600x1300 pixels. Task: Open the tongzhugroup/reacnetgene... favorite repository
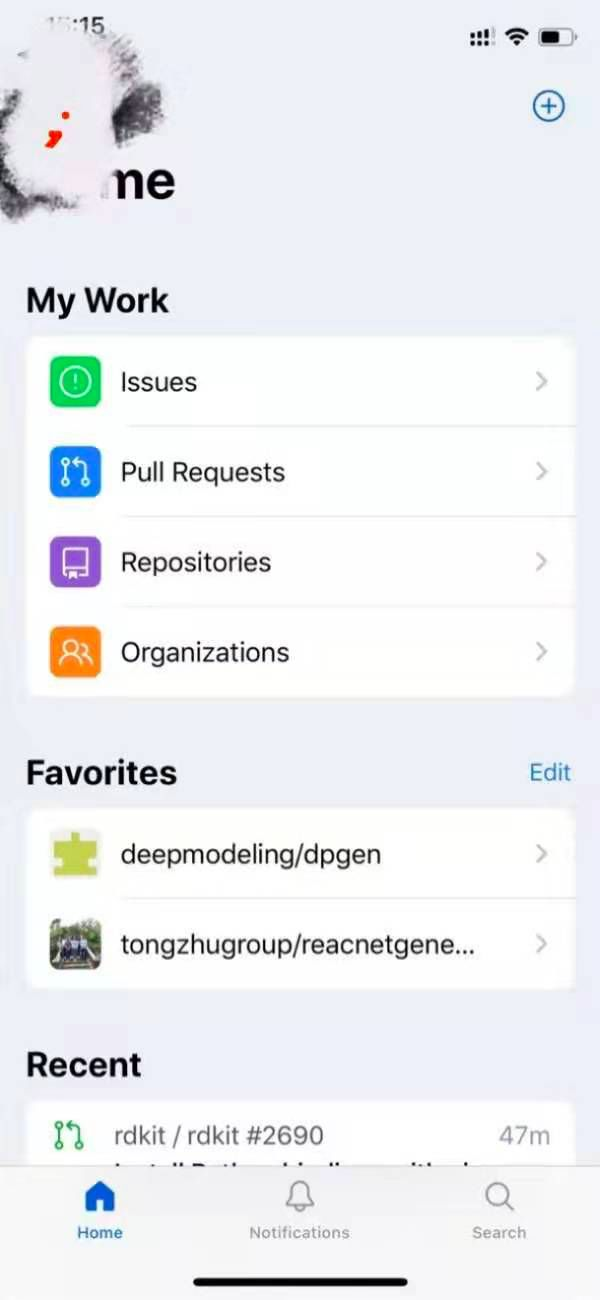pyautogui.click(x=300, y=944)
